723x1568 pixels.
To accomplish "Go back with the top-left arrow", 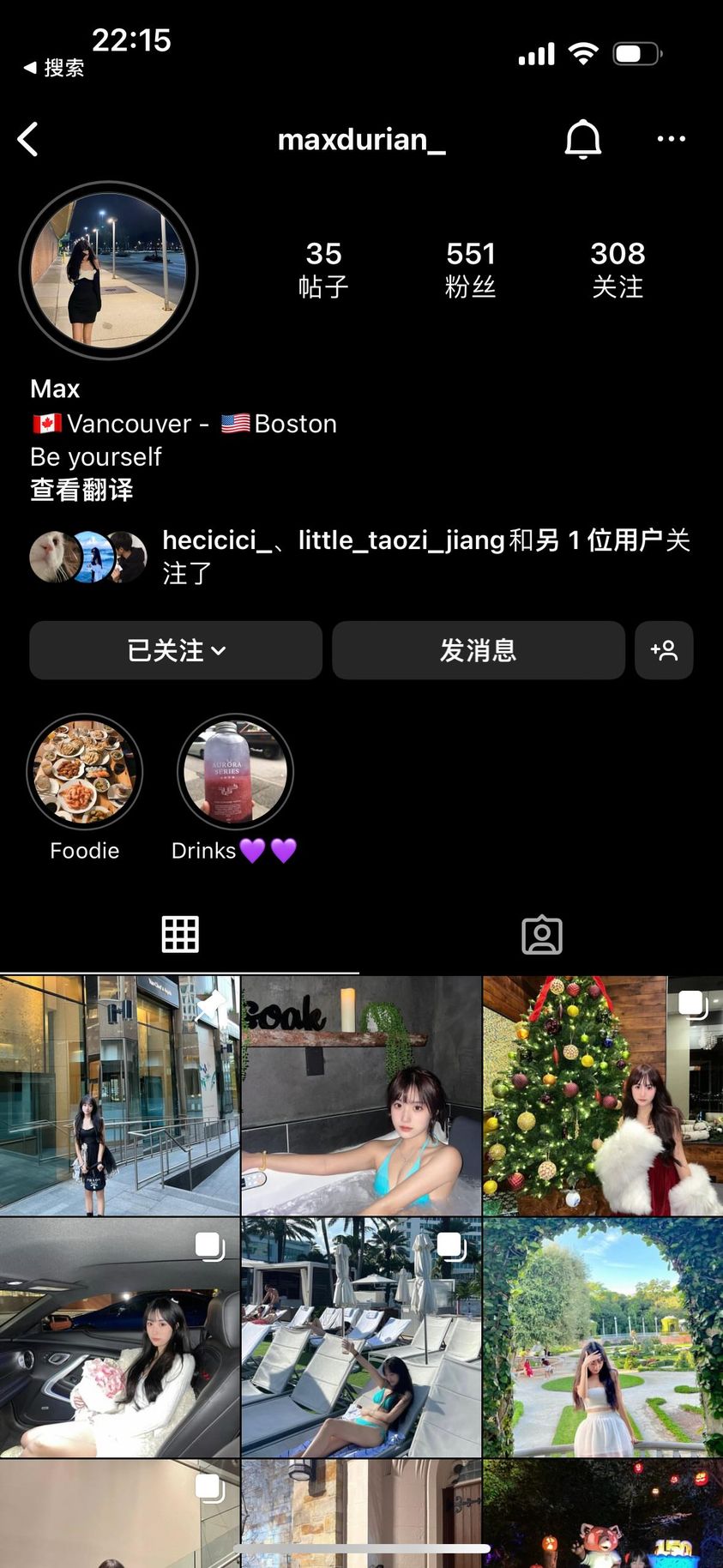I will (28, 139).
